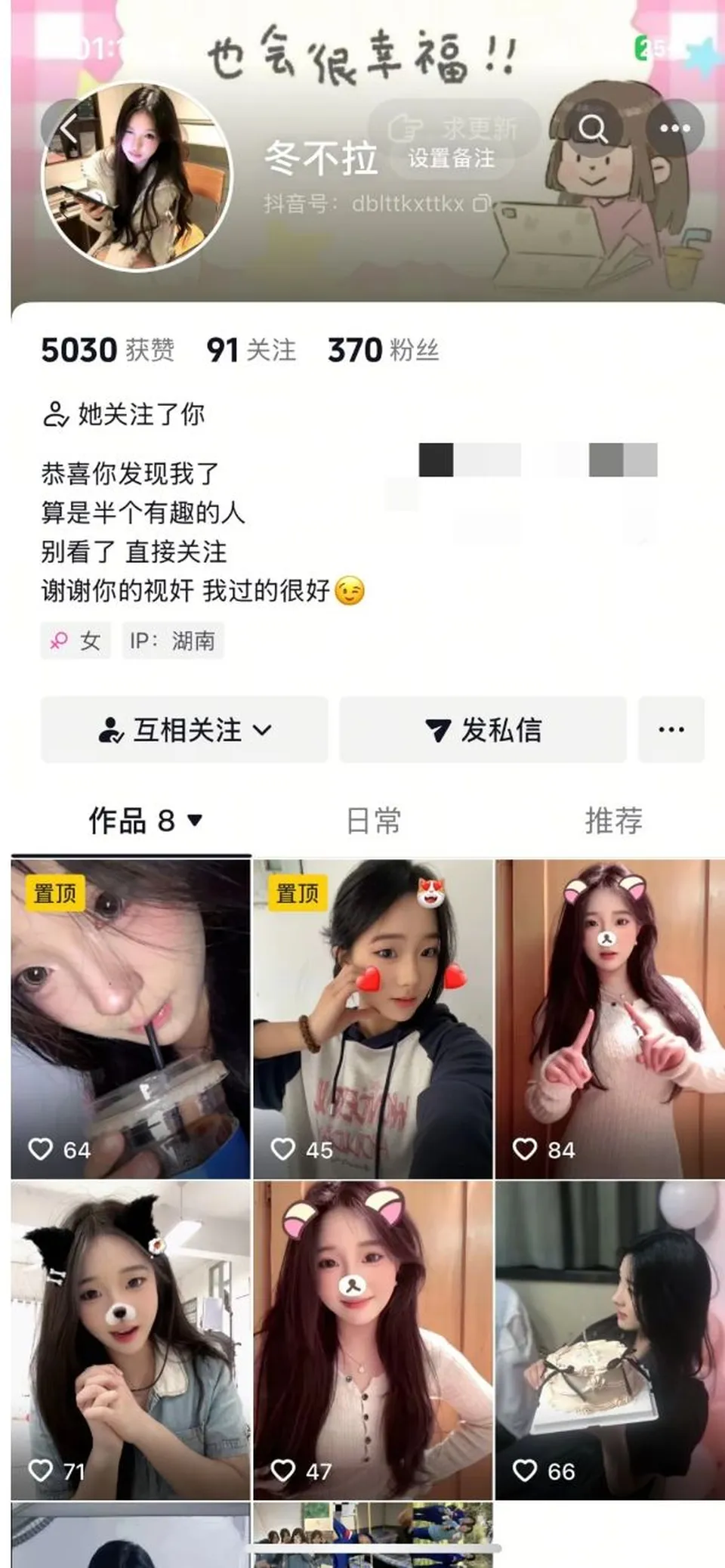Open the 91 关注 following list
Viewport: 725px width, 1568px height.
[x=251, y=350]
